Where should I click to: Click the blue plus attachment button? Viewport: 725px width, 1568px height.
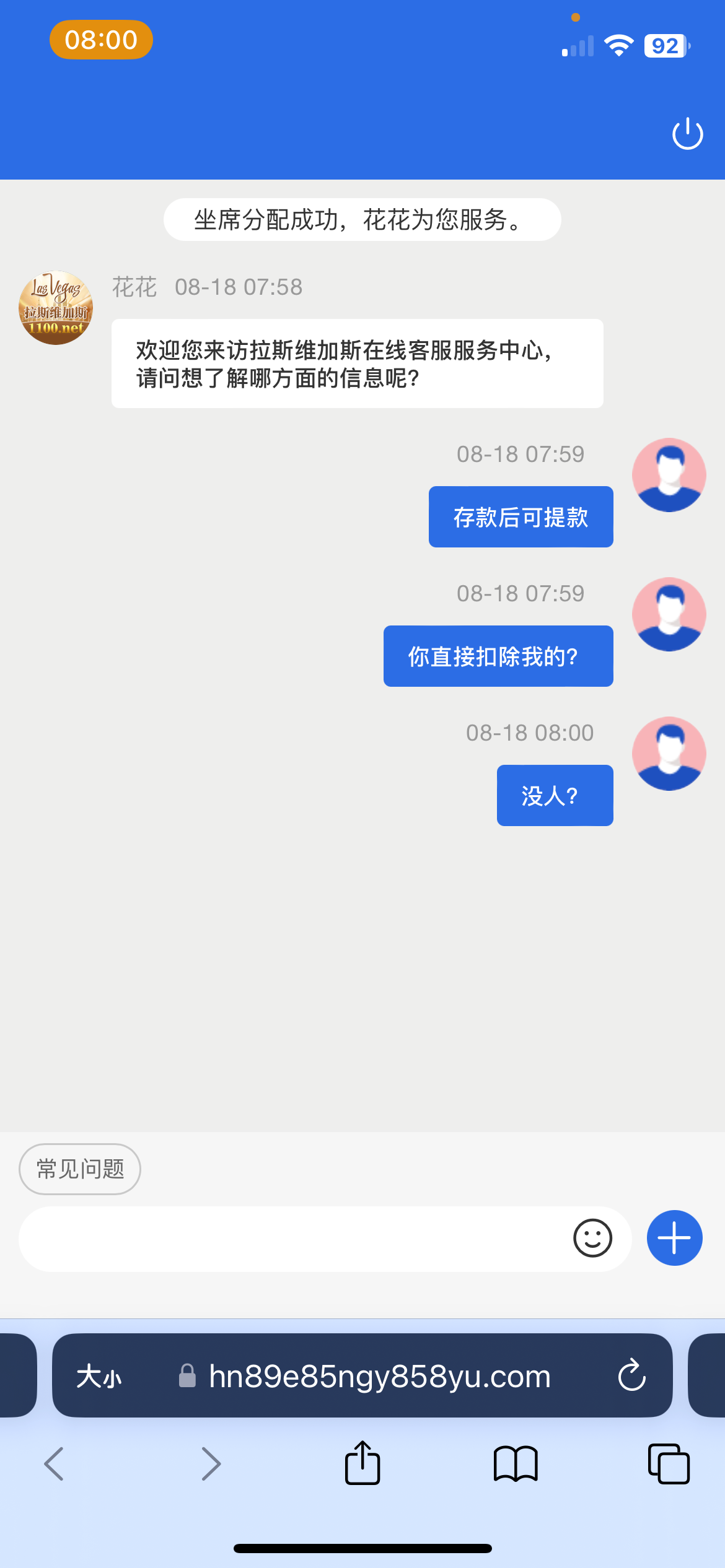tap(674, 1238)
